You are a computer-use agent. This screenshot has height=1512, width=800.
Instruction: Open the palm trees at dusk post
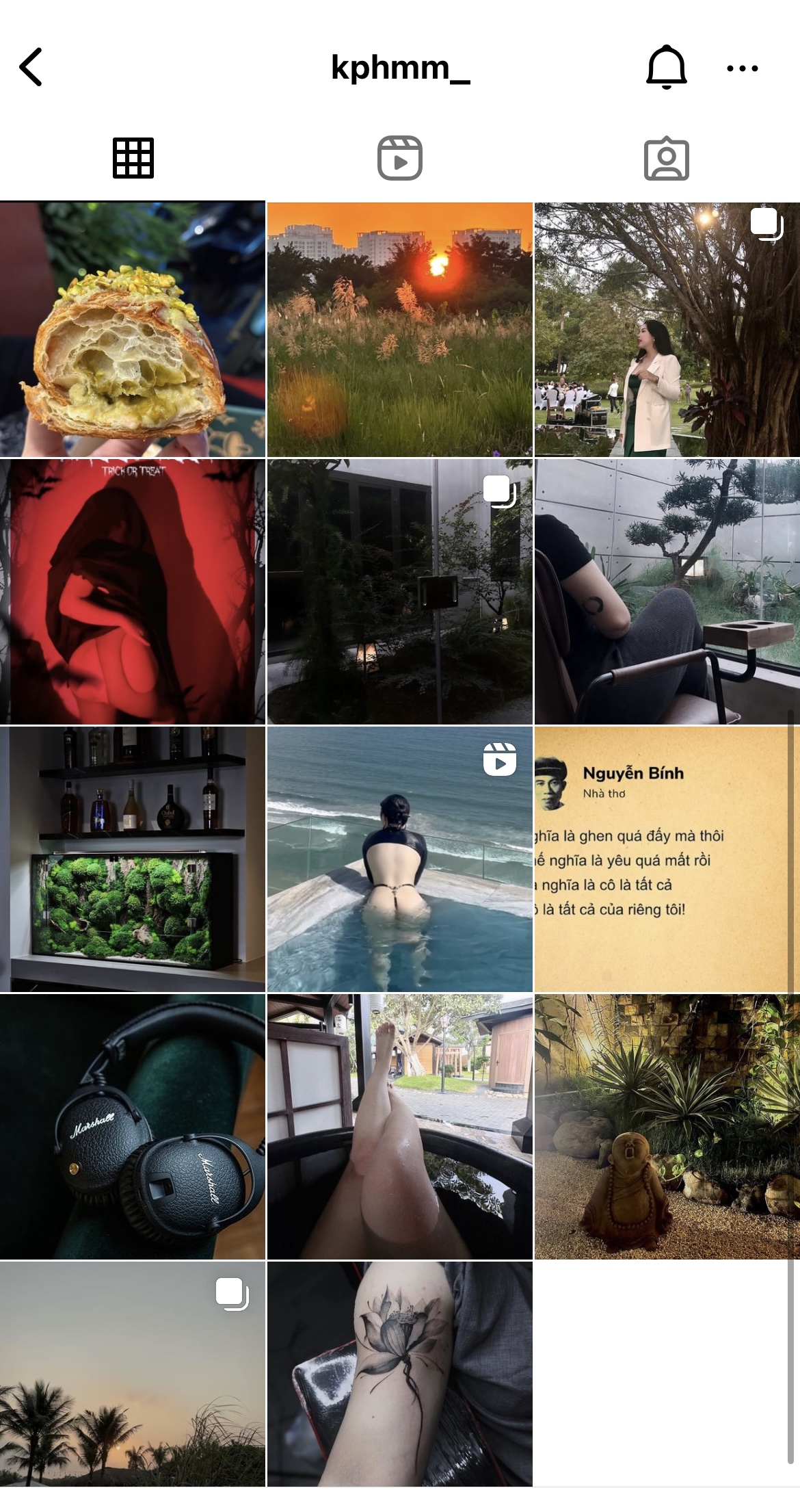click(x=133, y=1375)
